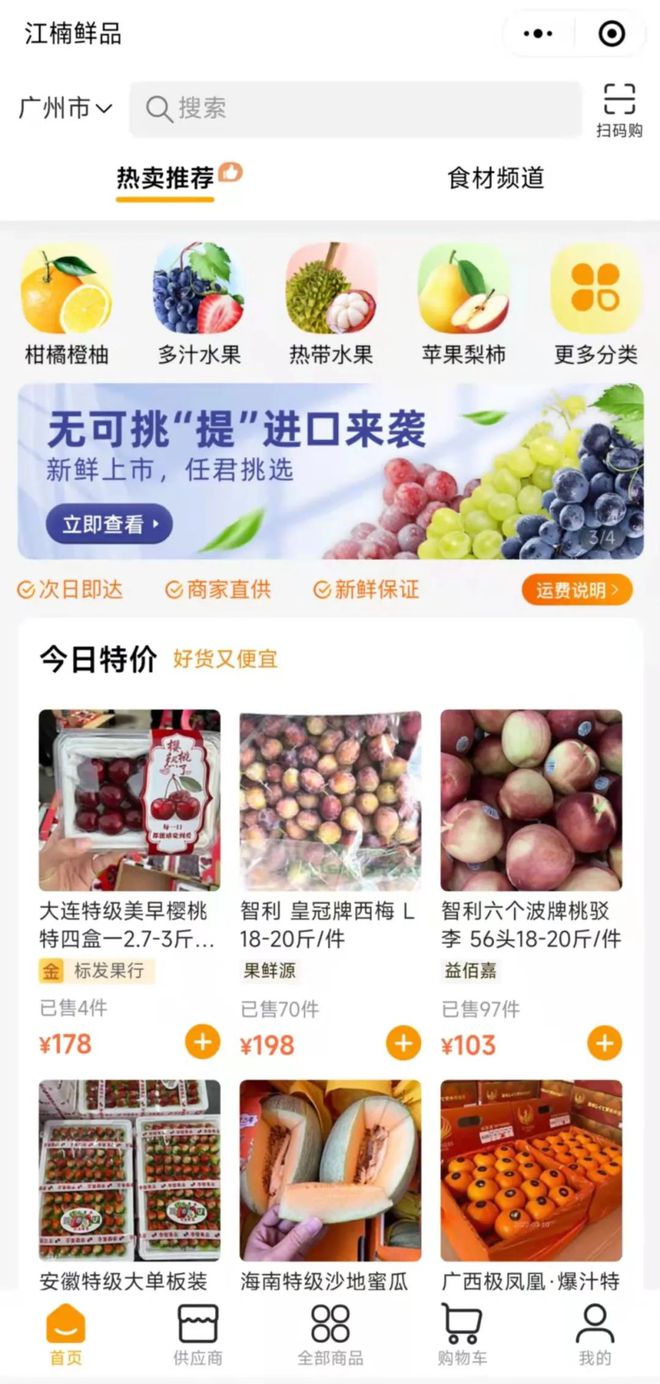
Task: Go to the 供应商 tab
Action: 198,1336
